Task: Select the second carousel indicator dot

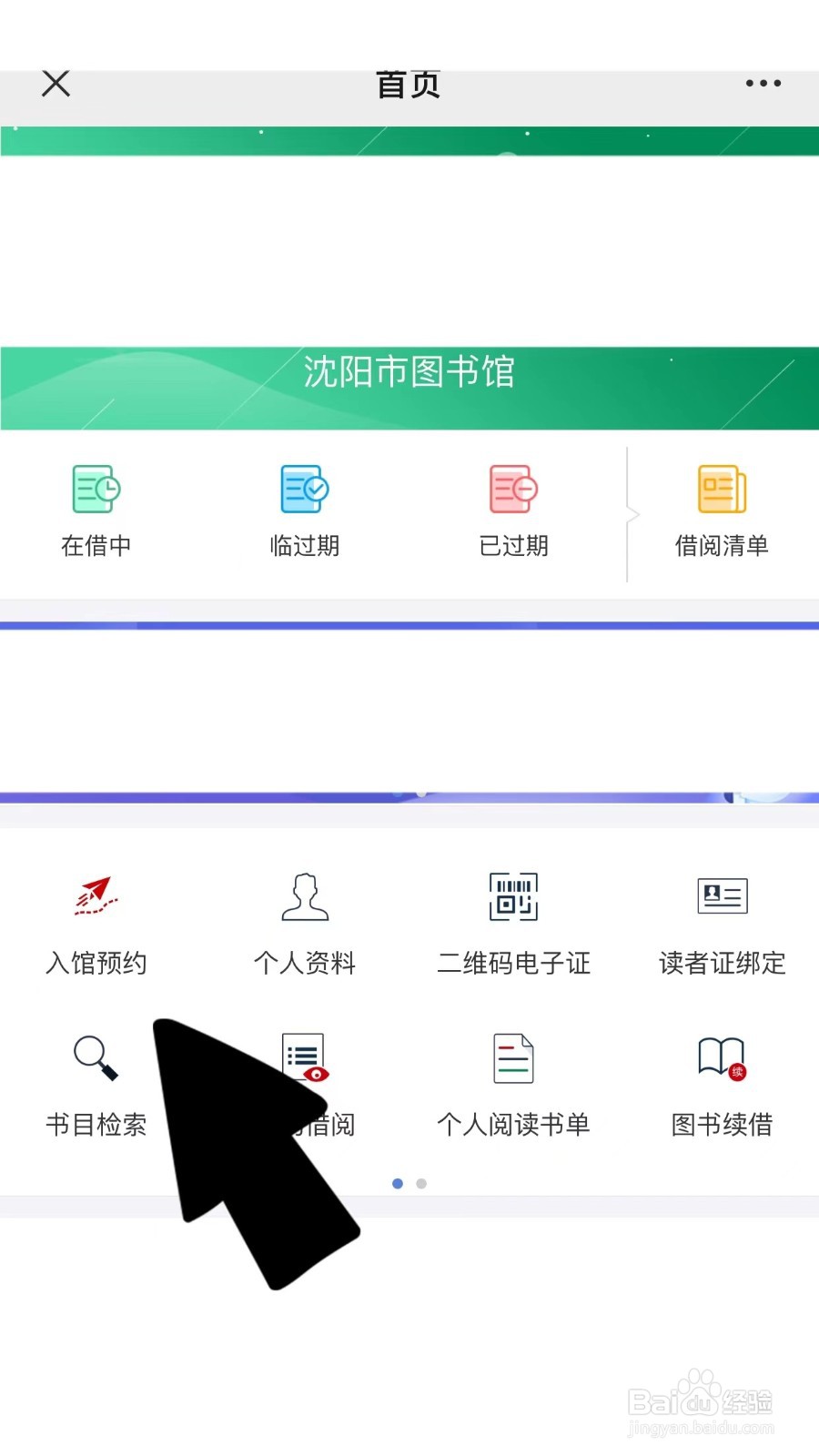Action: point(420,1183)
